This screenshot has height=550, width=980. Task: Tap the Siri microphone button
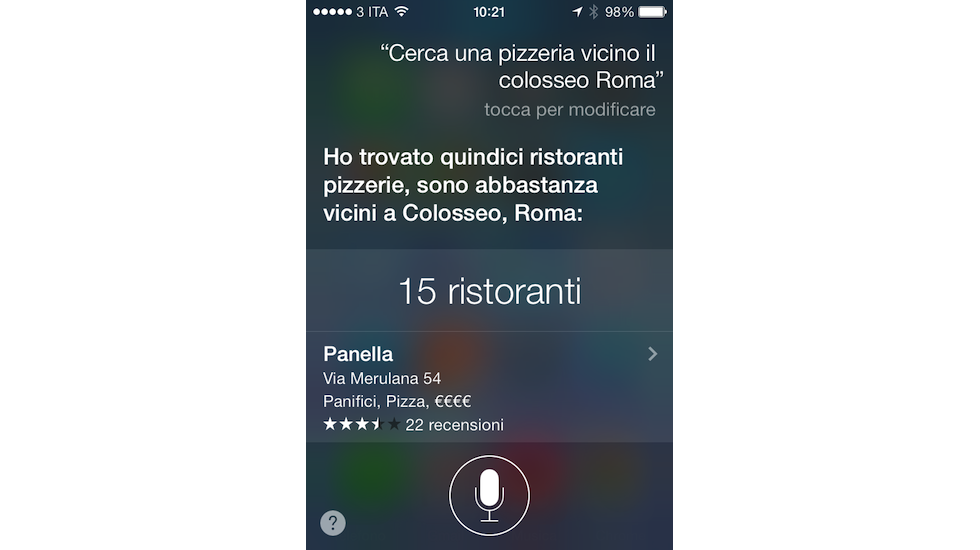point(488,496)
